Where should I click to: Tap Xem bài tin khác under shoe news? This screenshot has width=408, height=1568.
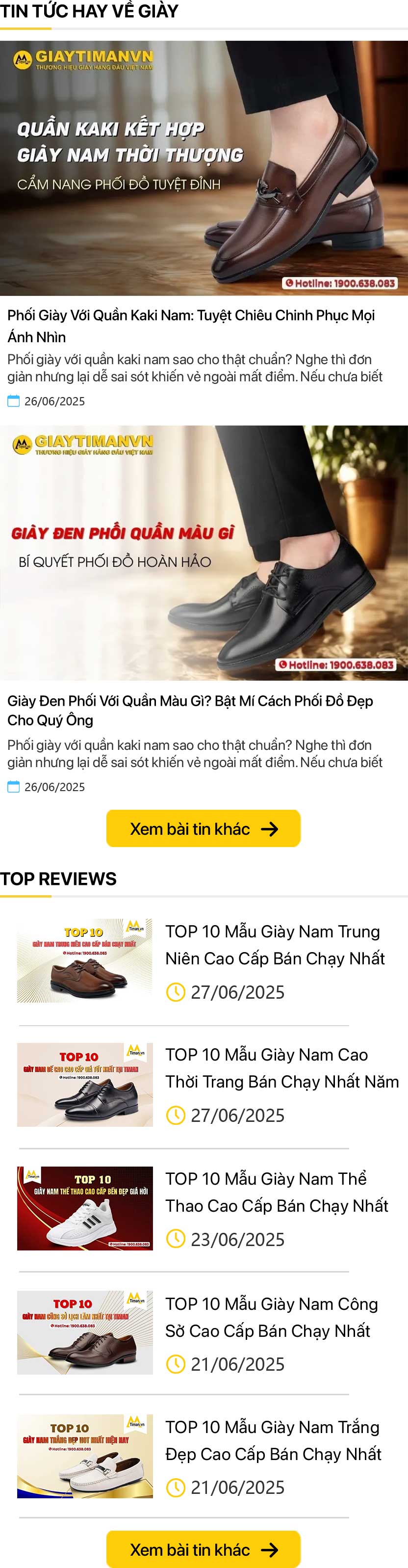click(x=203, y=828)
